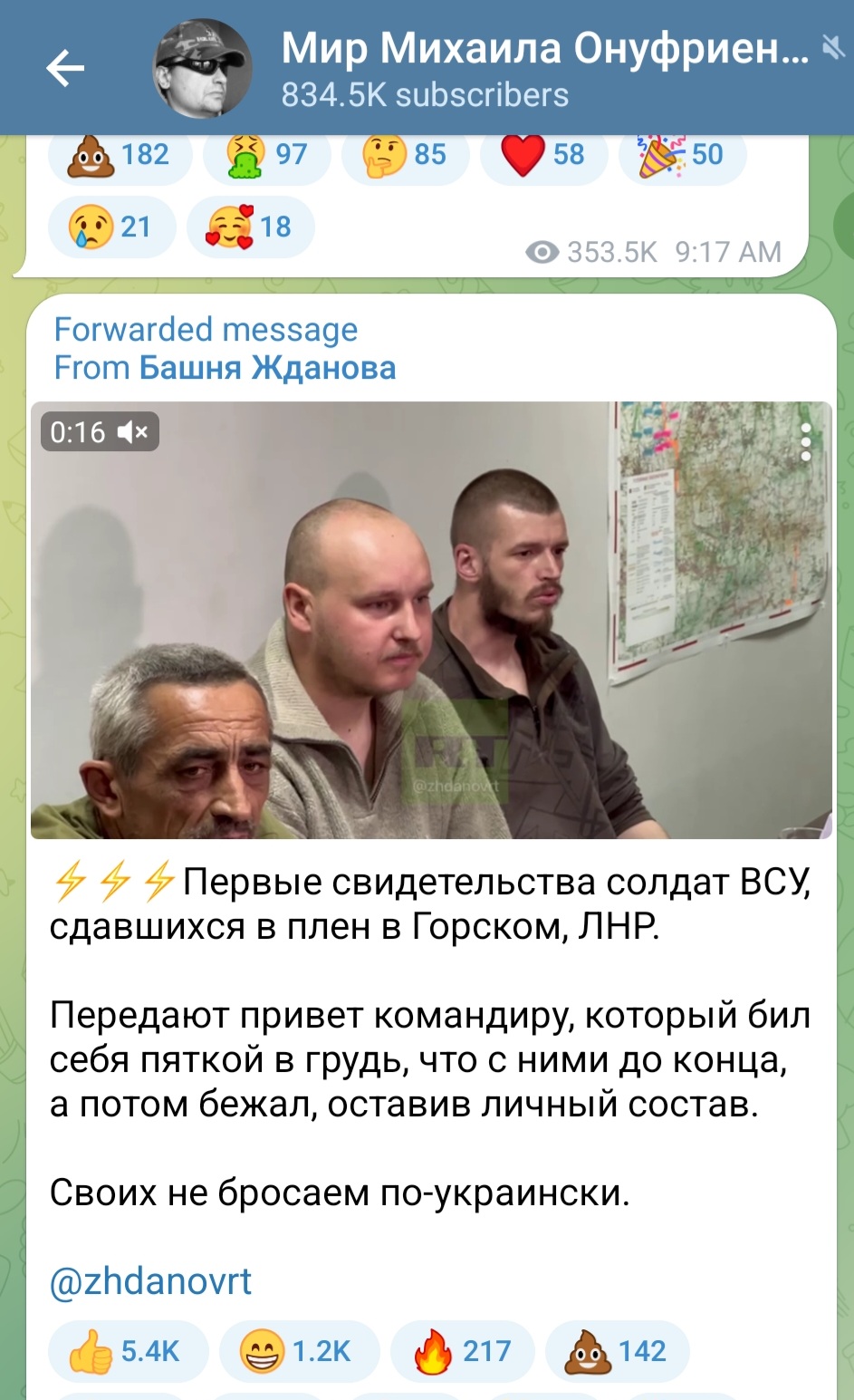Tap poop reaction with 142 count

click(x=617, y=1352)
